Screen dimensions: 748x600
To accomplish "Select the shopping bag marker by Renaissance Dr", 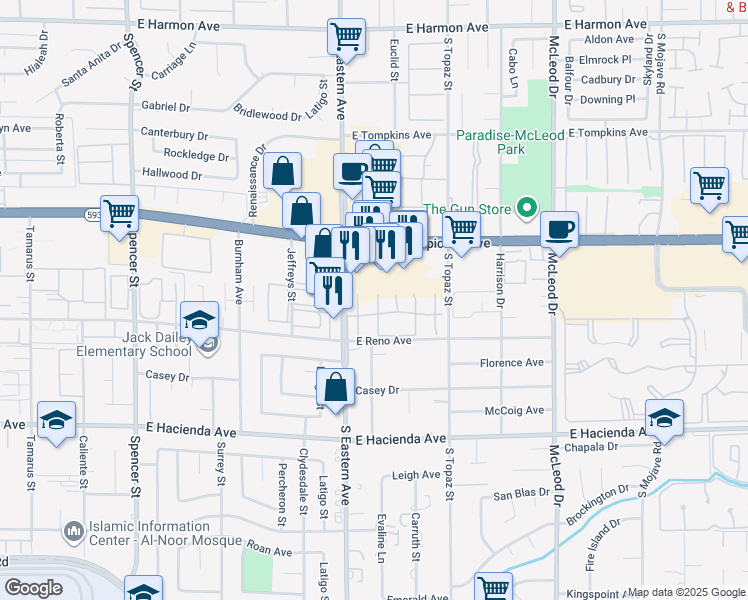I will click(x=284, y=171).
